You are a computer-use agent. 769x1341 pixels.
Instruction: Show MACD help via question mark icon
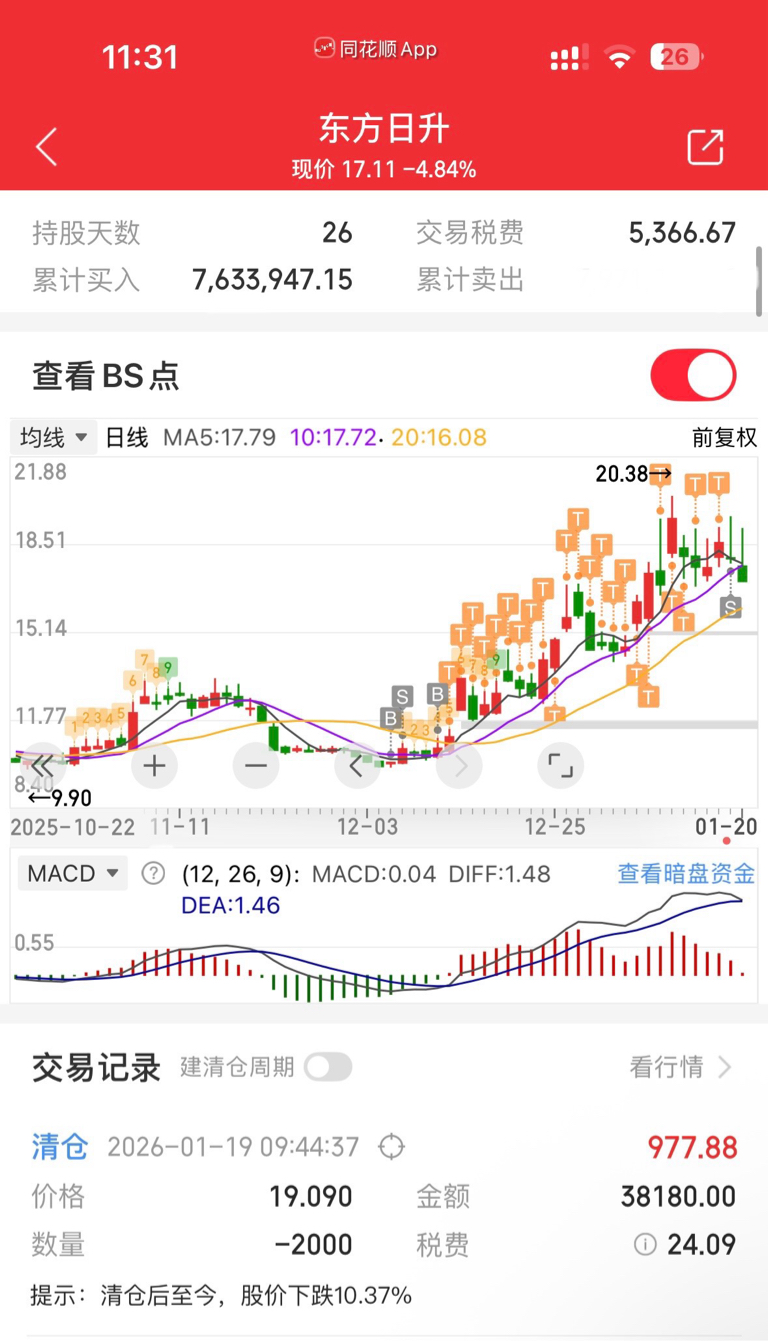[x=153, y=874]
